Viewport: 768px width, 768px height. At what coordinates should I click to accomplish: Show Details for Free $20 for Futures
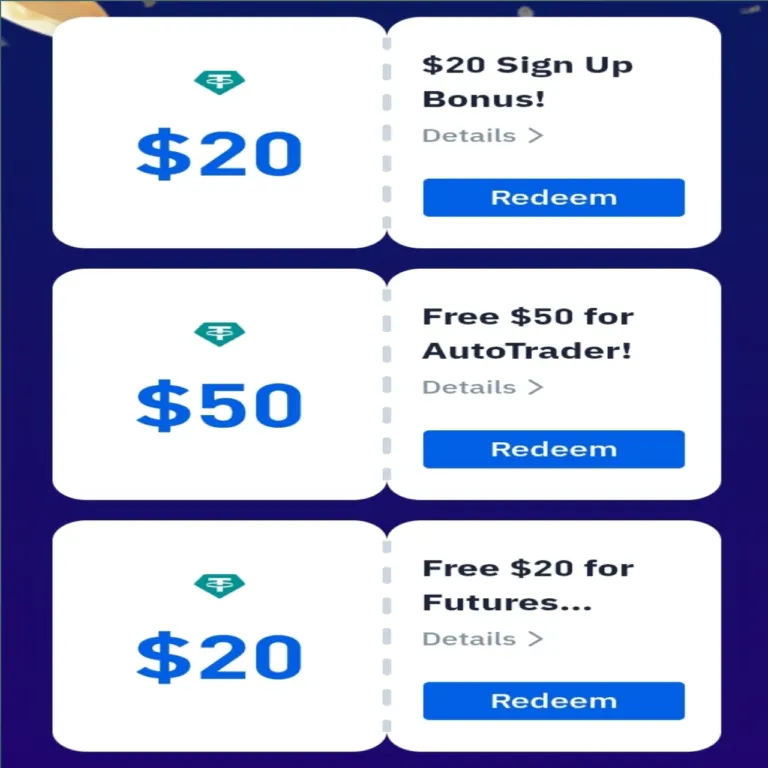pyautogui.click(x=482, y=639)
